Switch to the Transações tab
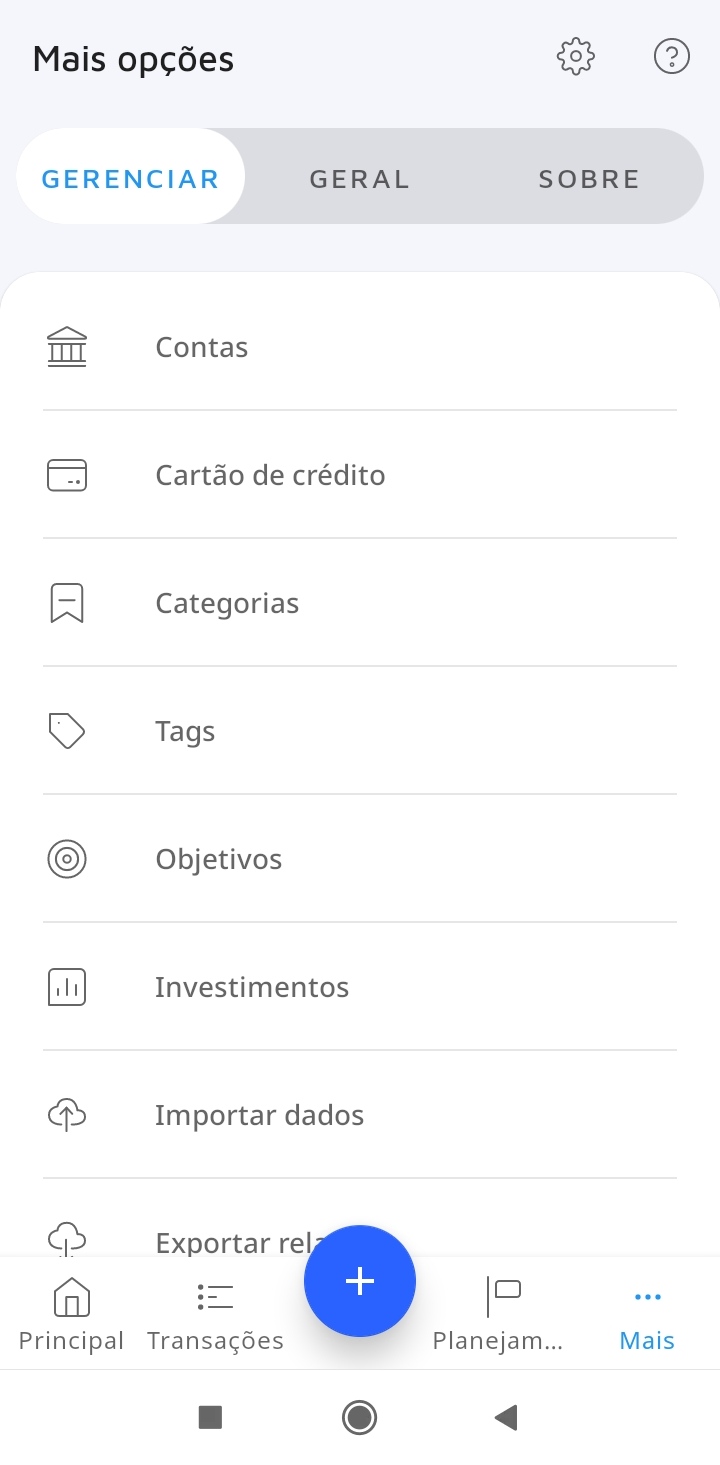The height and width of the screenshot is (1465, 720). (x=215, y=1314)
